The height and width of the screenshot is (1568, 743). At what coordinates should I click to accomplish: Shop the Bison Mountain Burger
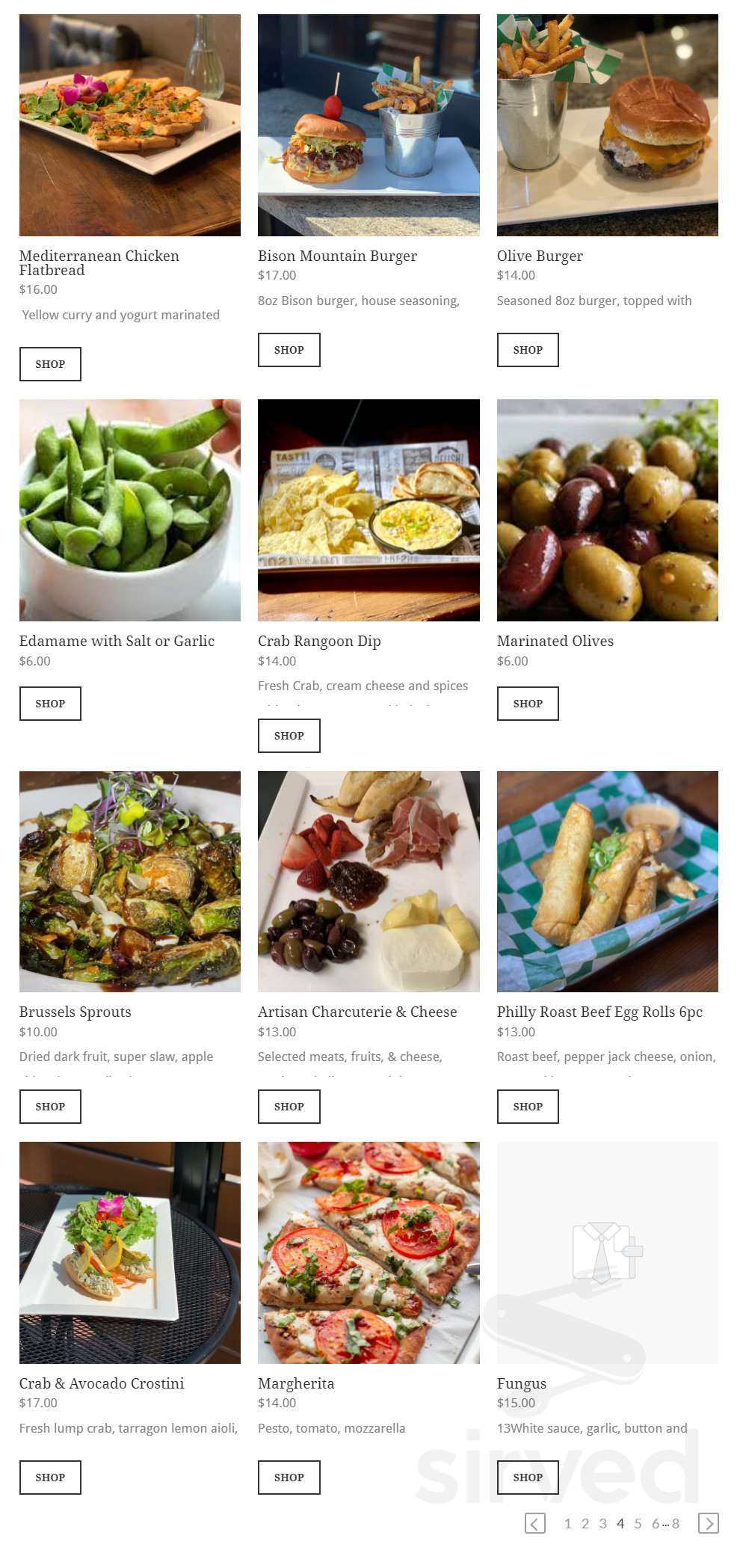tap(289, 350)
